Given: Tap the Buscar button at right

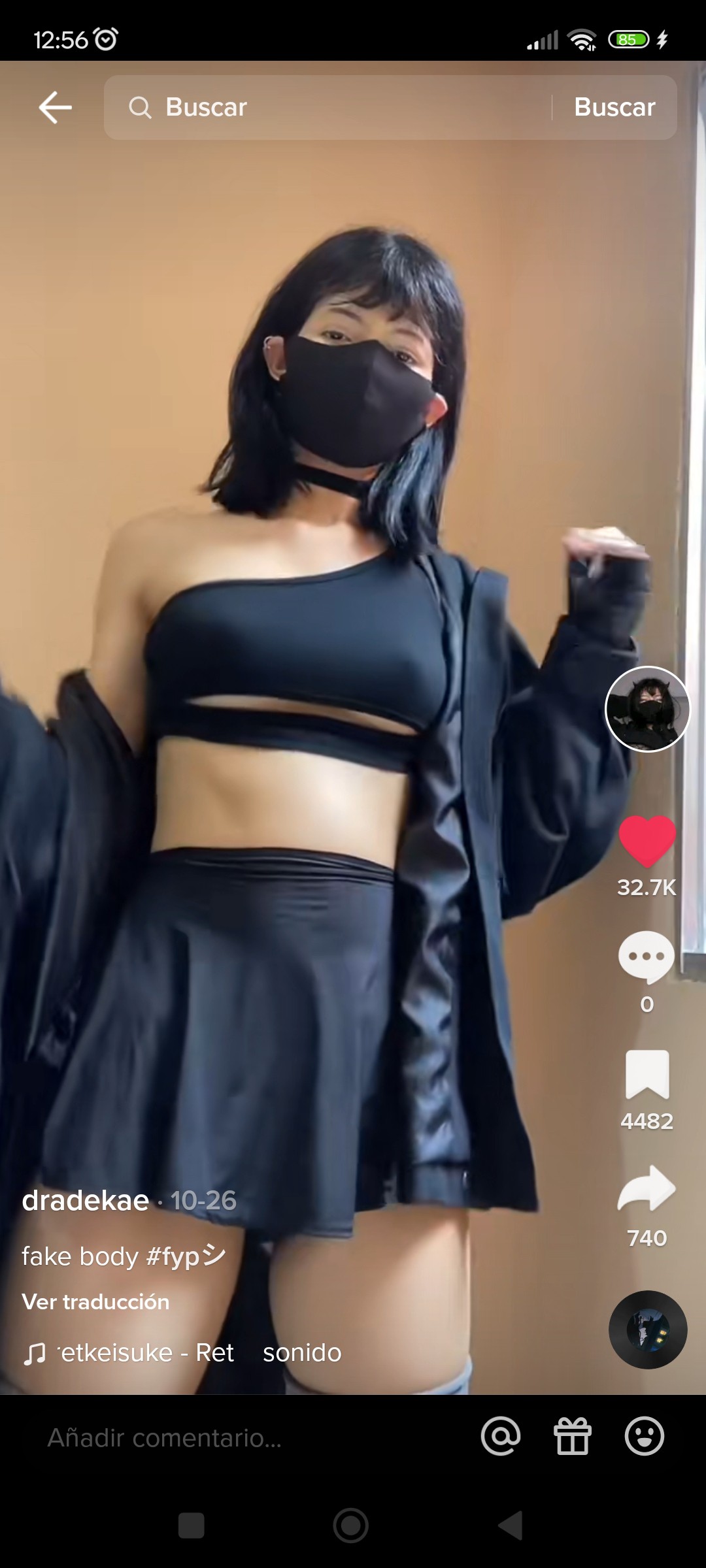Looking at the screenshot, I should (614, 107).
